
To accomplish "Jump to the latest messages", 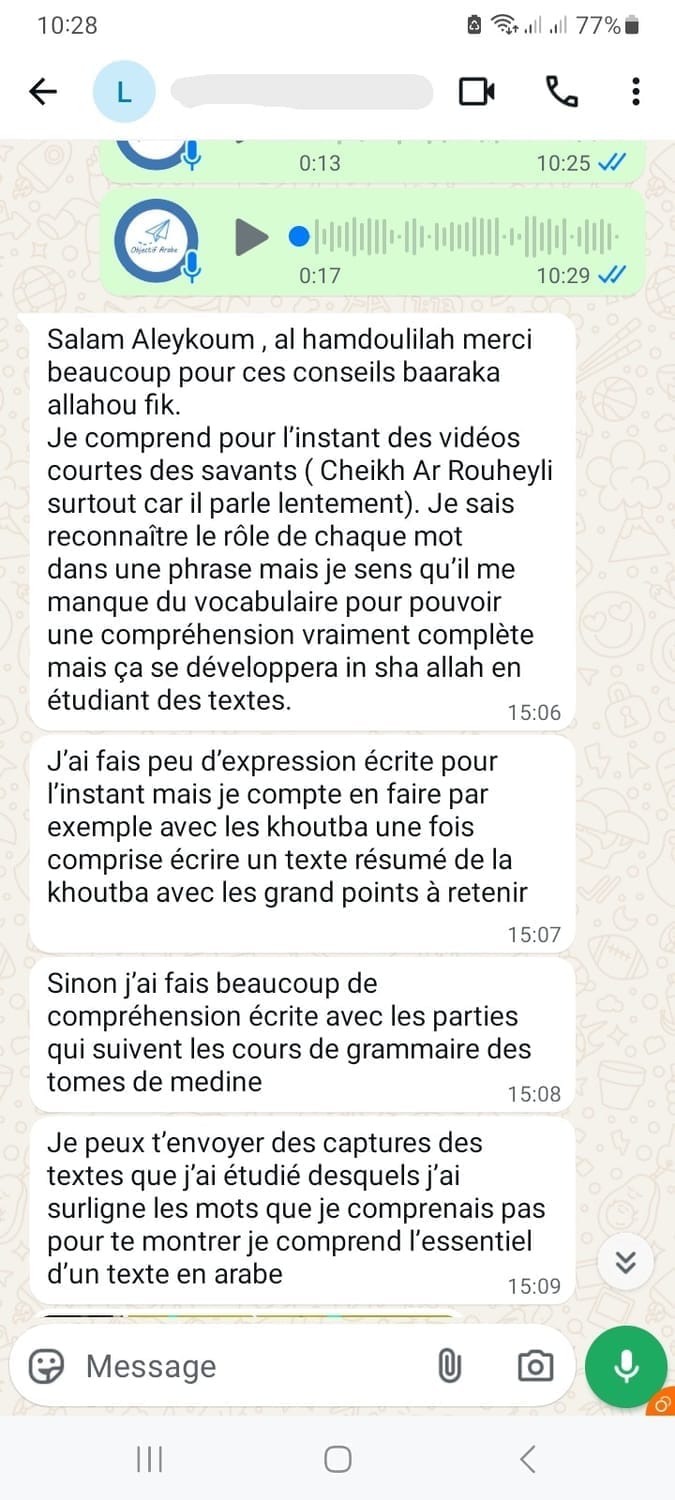I will click(x=626, y=1262).
